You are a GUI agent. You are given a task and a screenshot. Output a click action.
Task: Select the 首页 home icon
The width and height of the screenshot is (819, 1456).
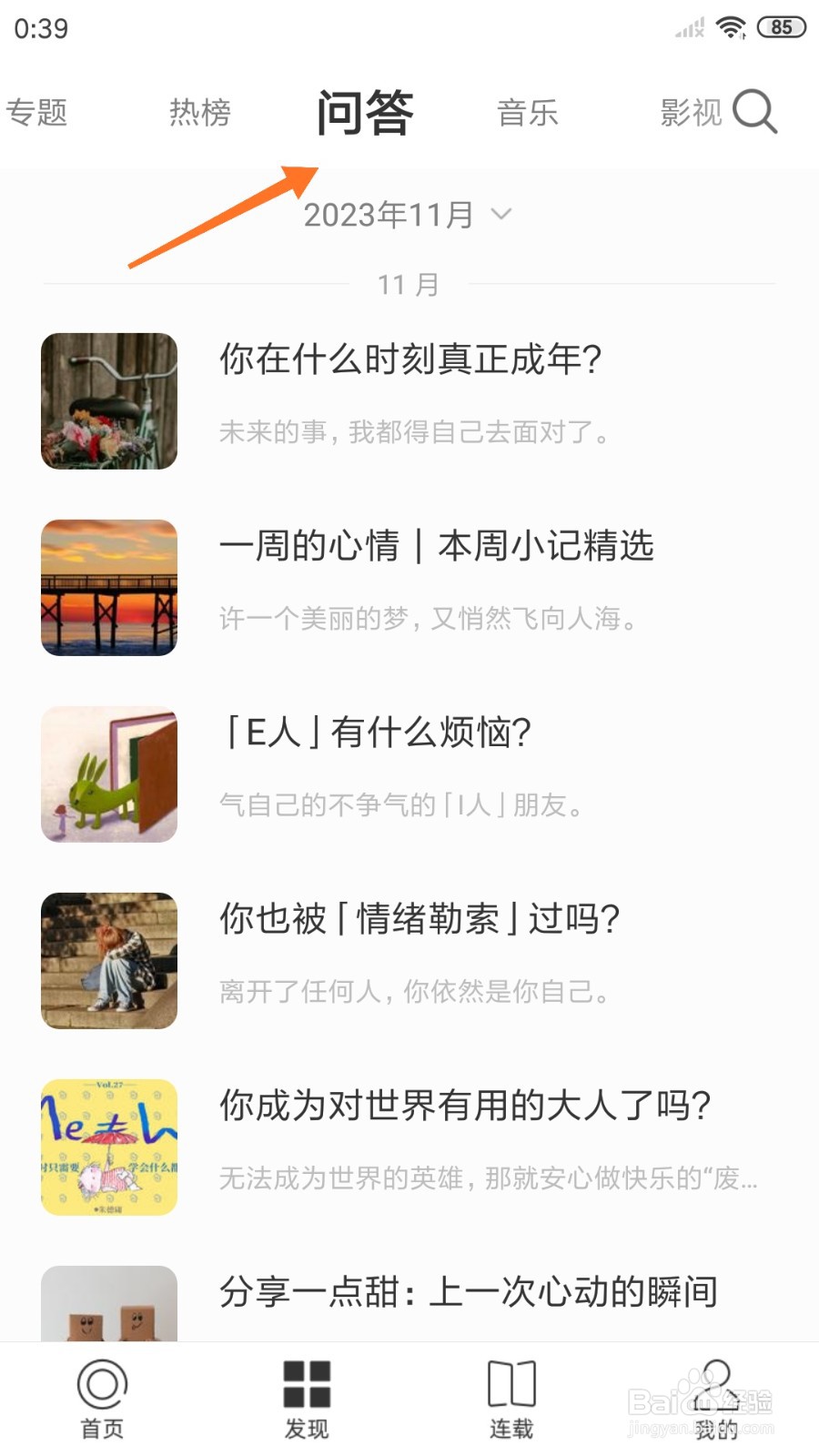[102, 1401]
